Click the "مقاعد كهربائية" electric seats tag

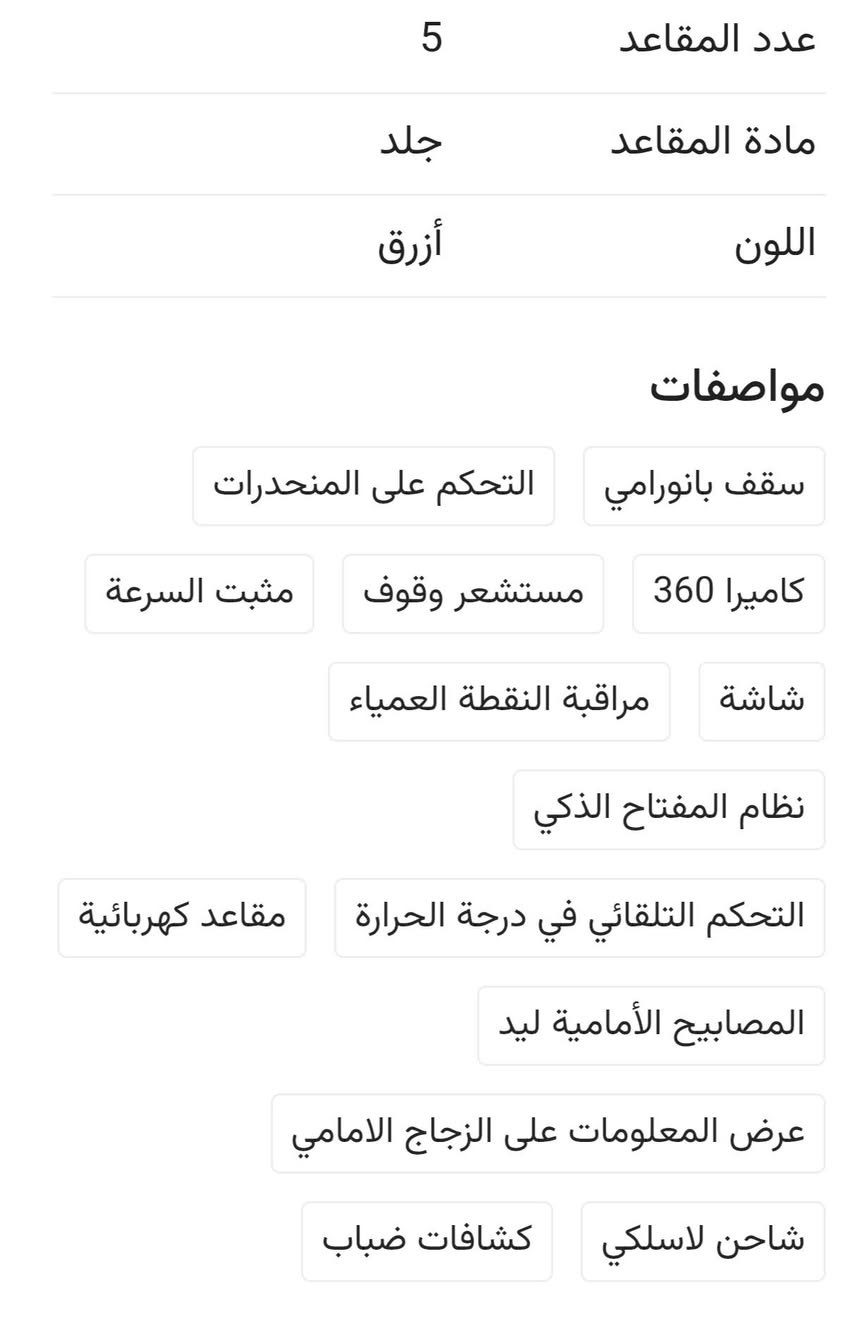181,917
